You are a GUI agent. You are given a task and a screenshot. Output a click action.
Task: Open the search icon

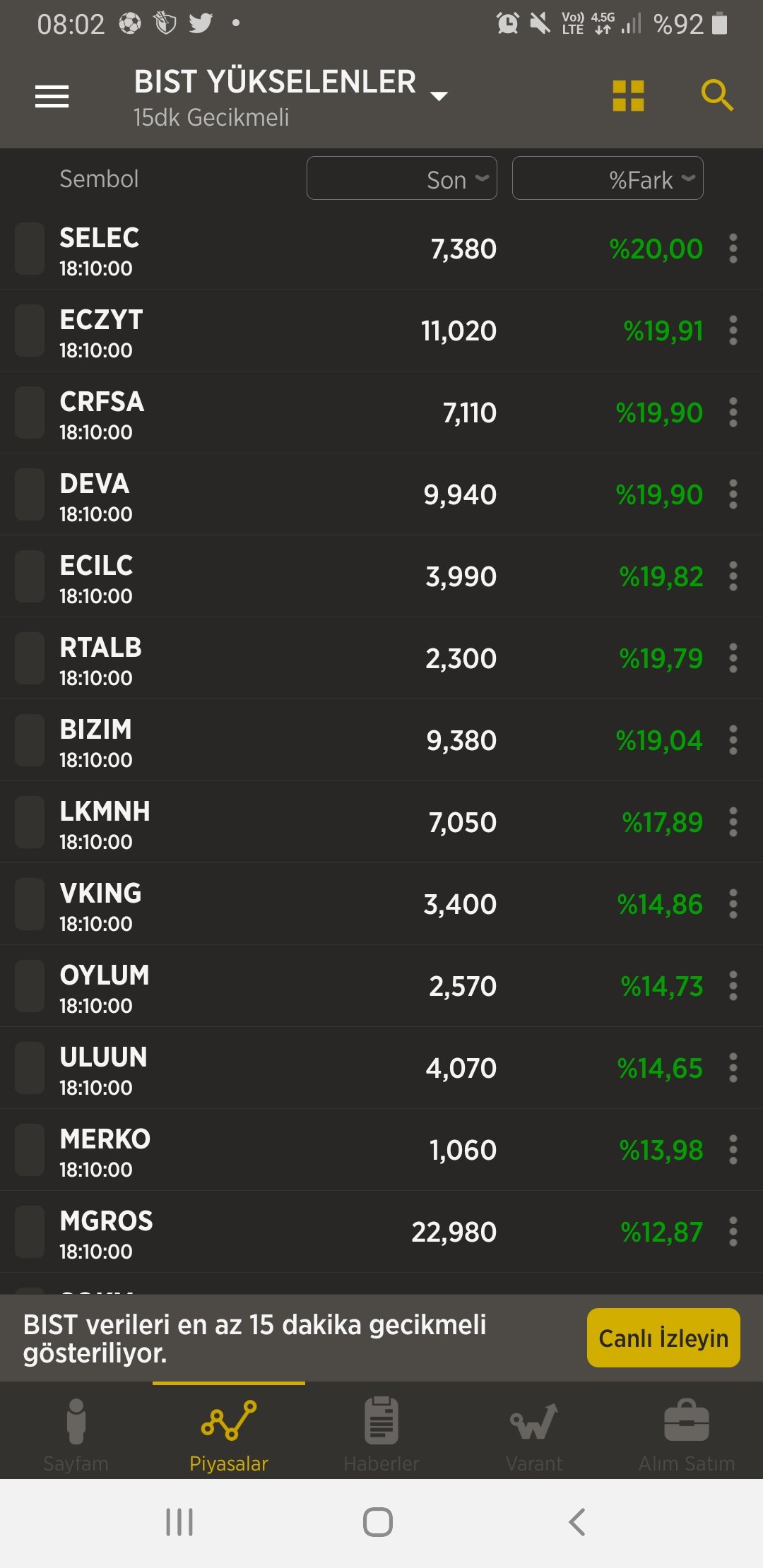click(717, 96)
